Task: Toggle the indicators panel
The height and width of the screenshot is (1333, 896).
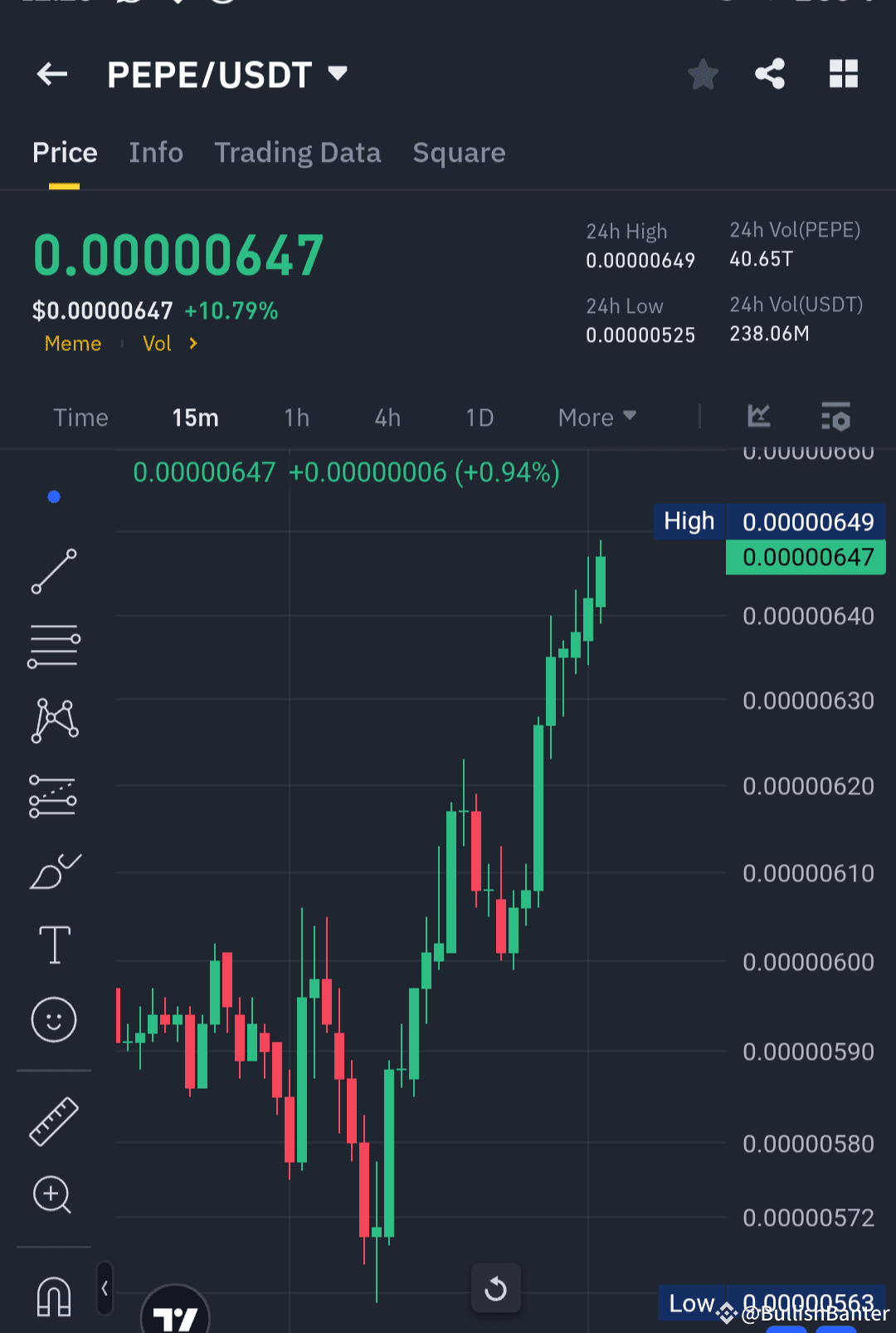Action: click(x=835, y=417)
